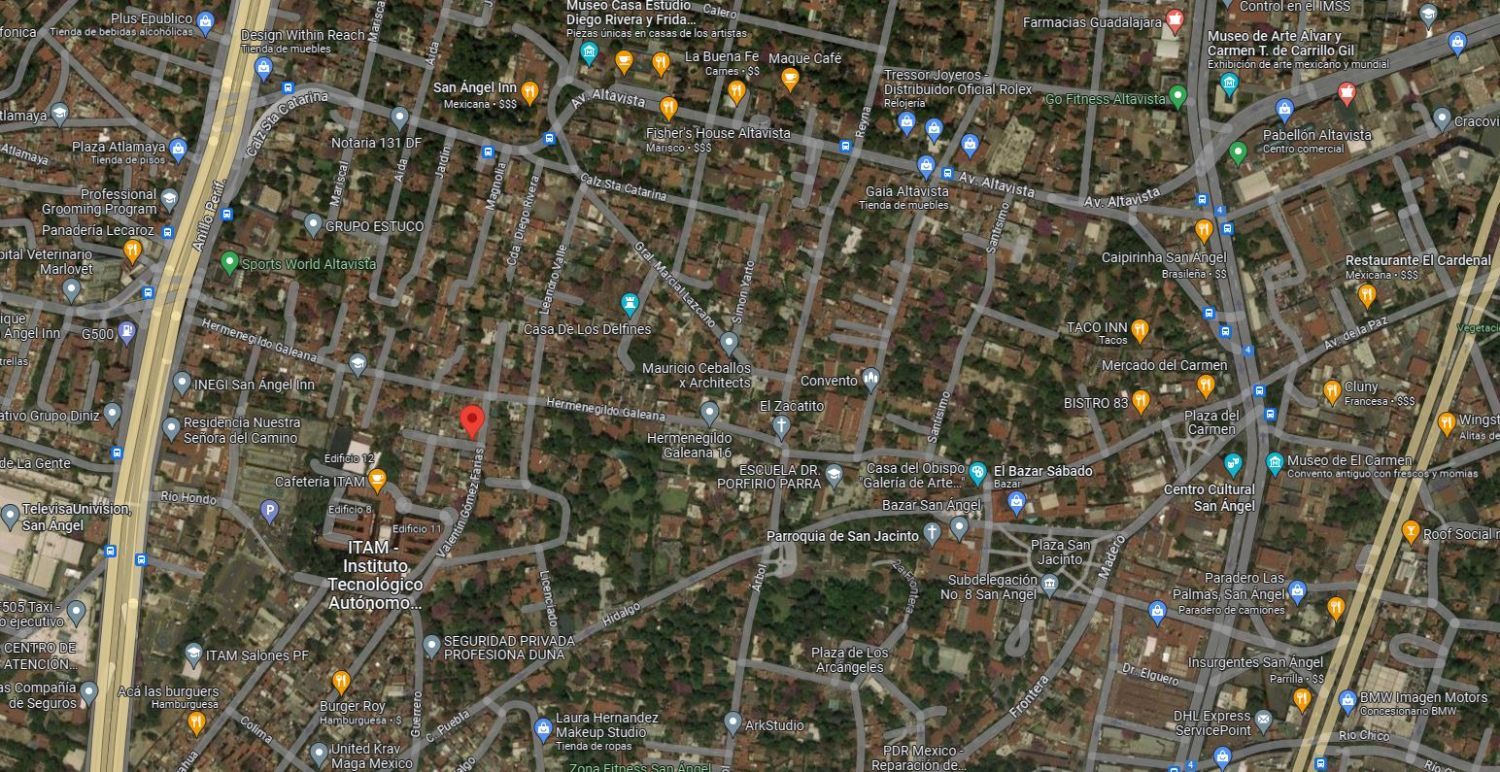Select Sports World Altavista marker

229,263
